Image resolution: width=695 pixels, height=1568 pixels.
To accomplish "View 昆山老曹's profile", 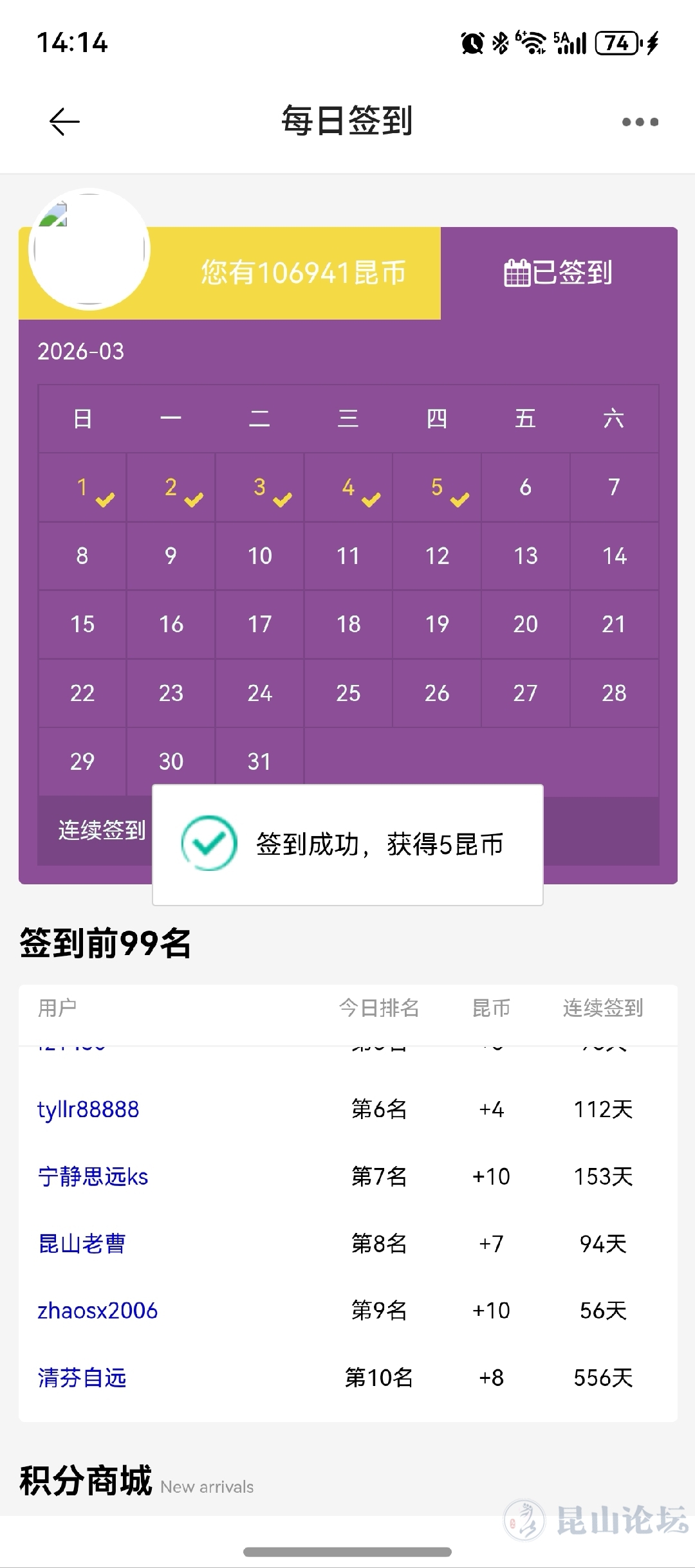I will pos(82,1243).
